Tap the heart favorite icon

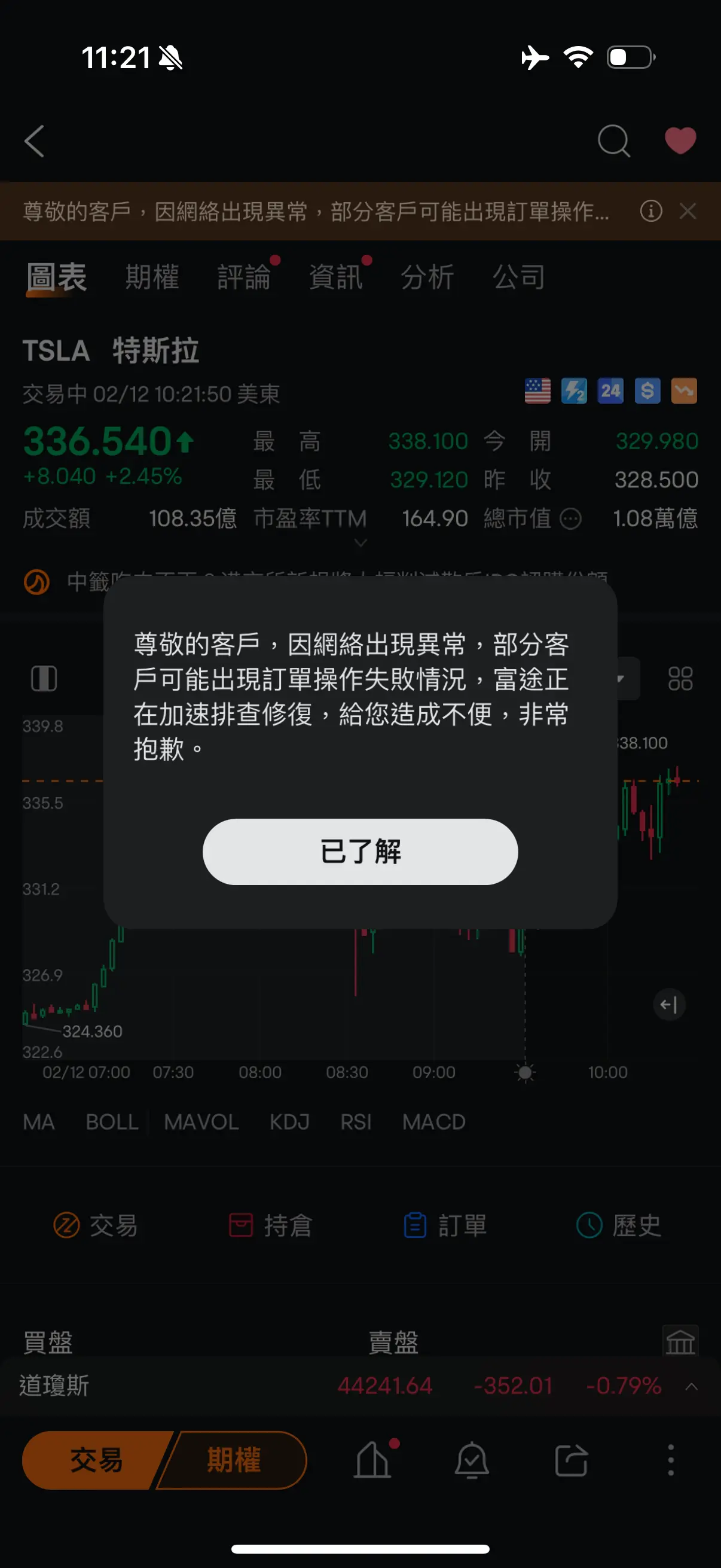click(680, 140)
